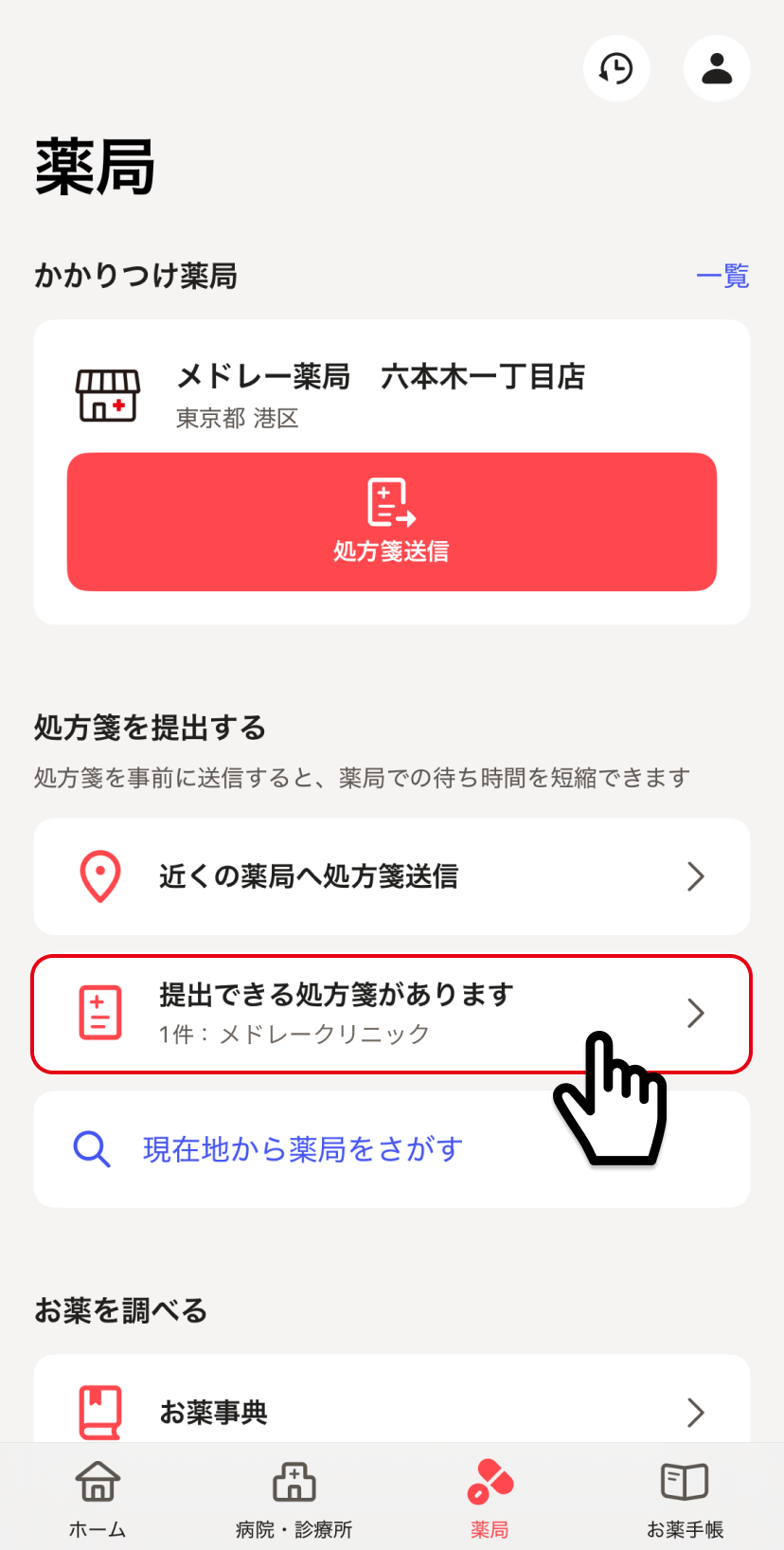The height and width of the screenshot is (1550, 784).
Task: Open the history icon at top right
Action: [616, 68]
